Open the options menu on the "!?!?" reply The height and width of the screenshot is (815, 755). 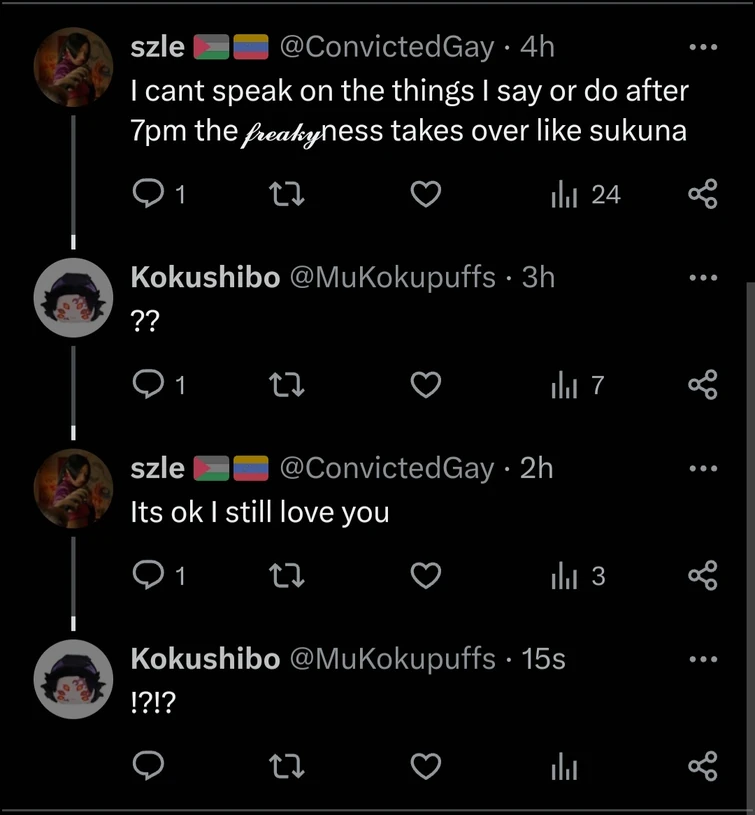coord(704,658)
